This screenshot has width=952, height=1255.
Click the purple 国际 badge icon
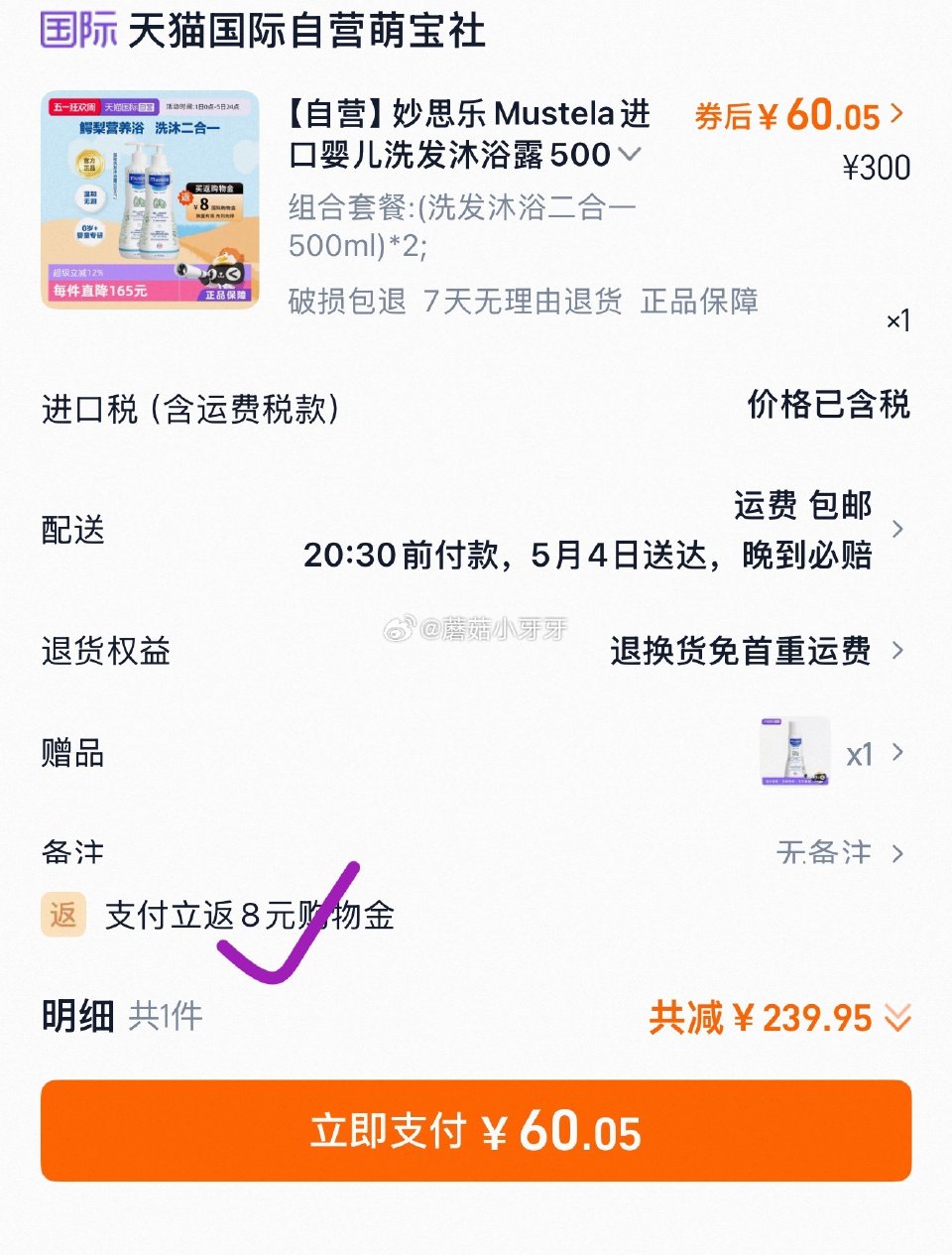[74, 31]
